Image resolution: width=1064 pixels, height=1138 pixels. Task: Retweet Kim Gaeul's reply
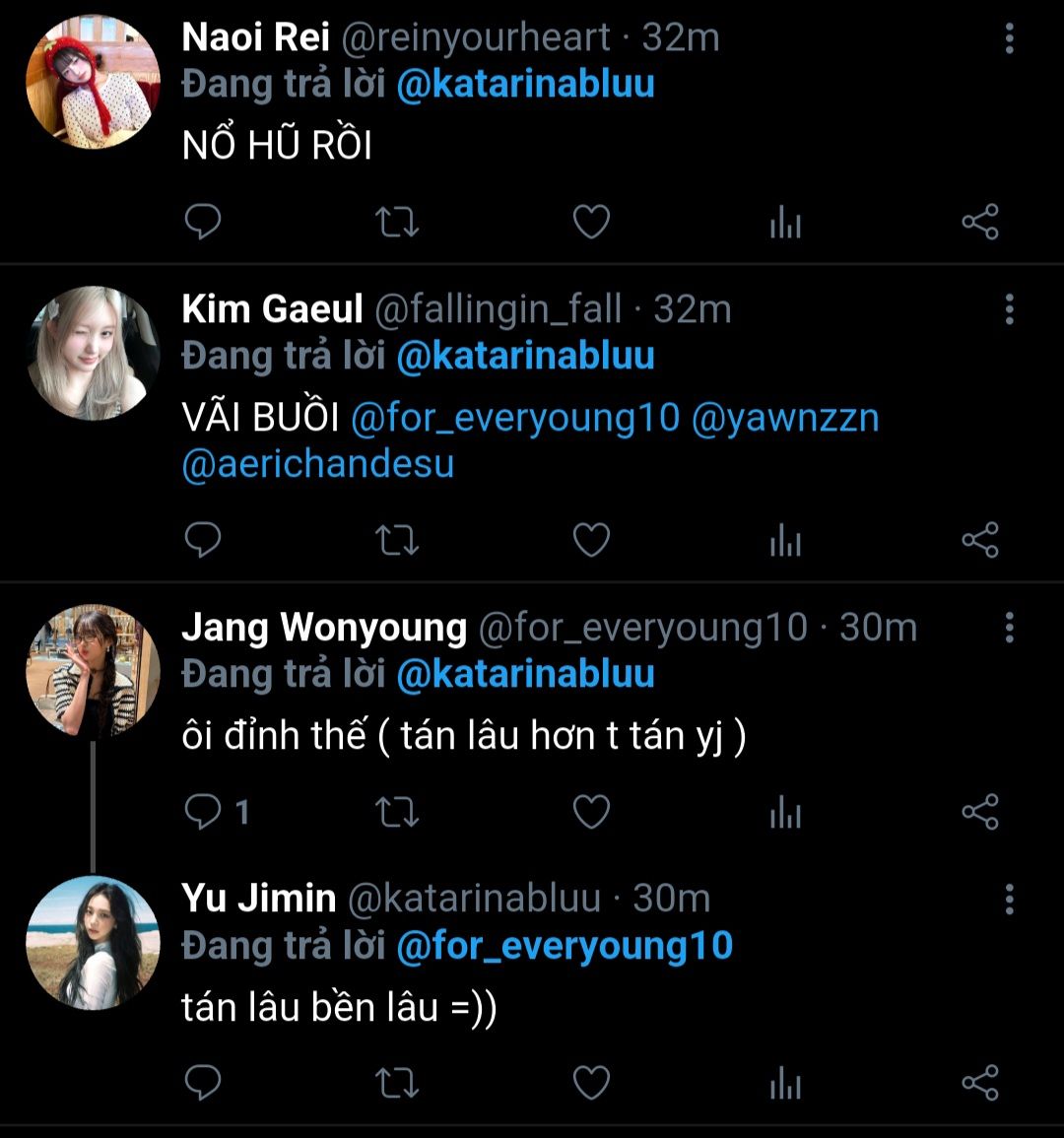(397, 540)
